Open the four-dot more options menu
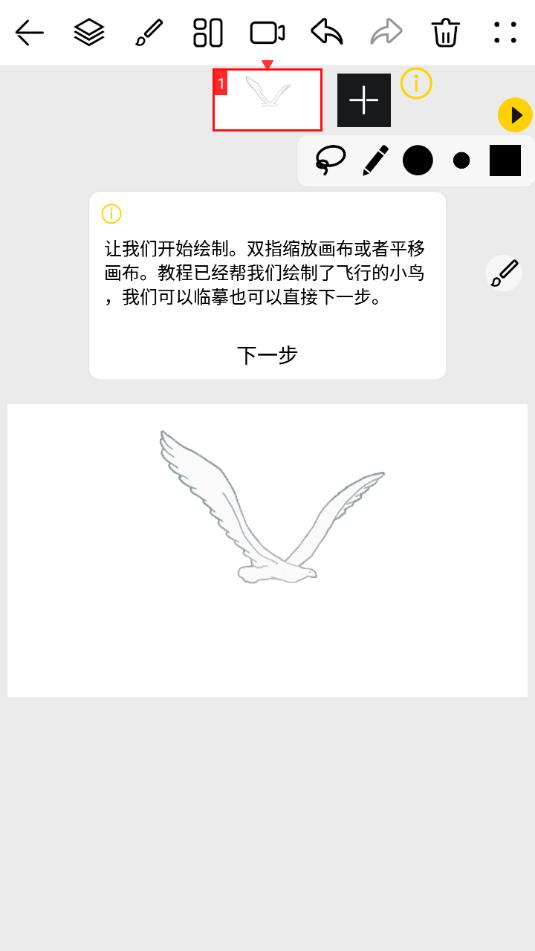This screenshot has width=535, height=951. click(505, 33)
